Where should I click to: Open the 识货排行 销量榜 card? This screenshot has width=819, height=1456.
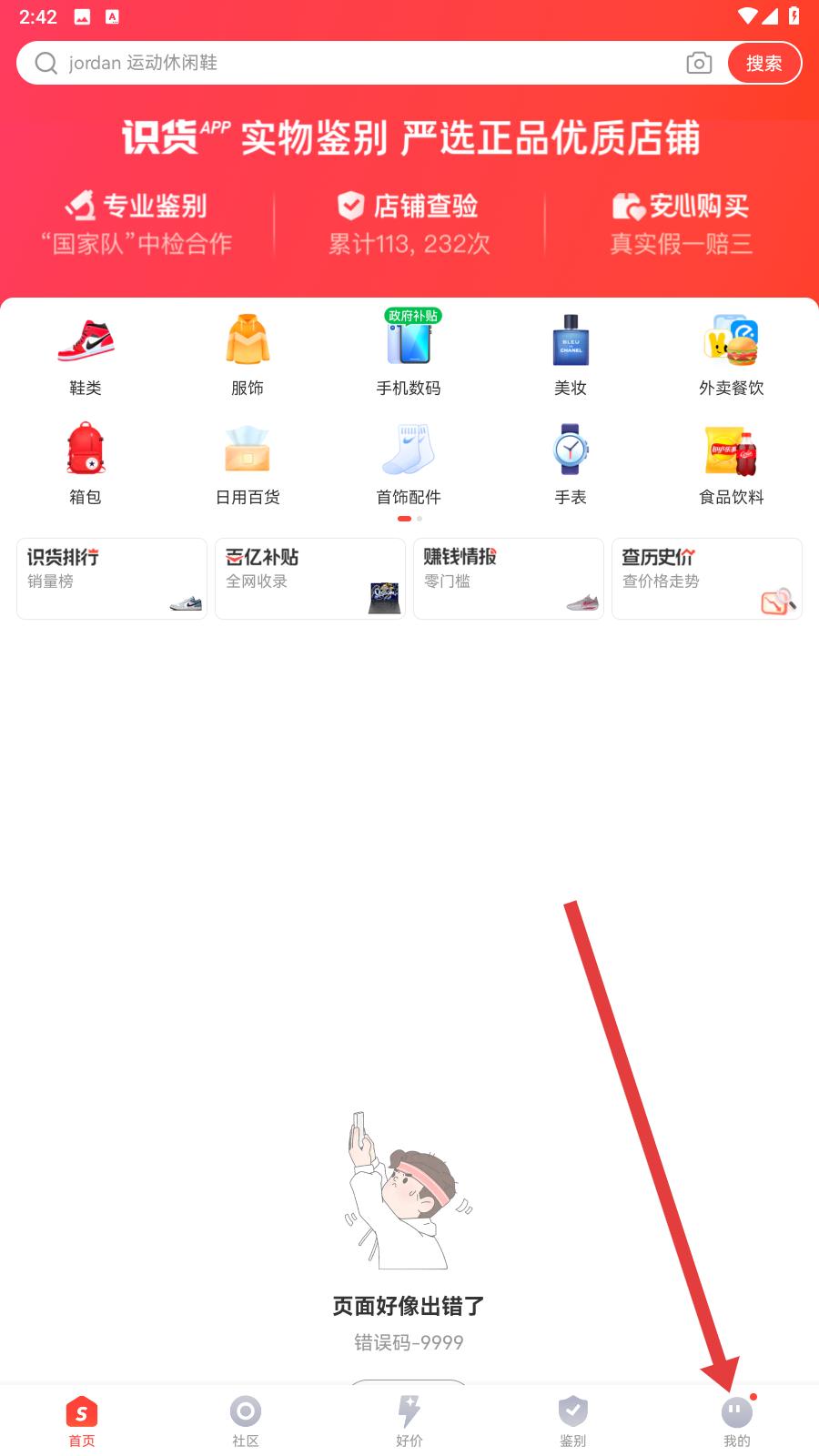pyautogui.click(x=112, y=579)
